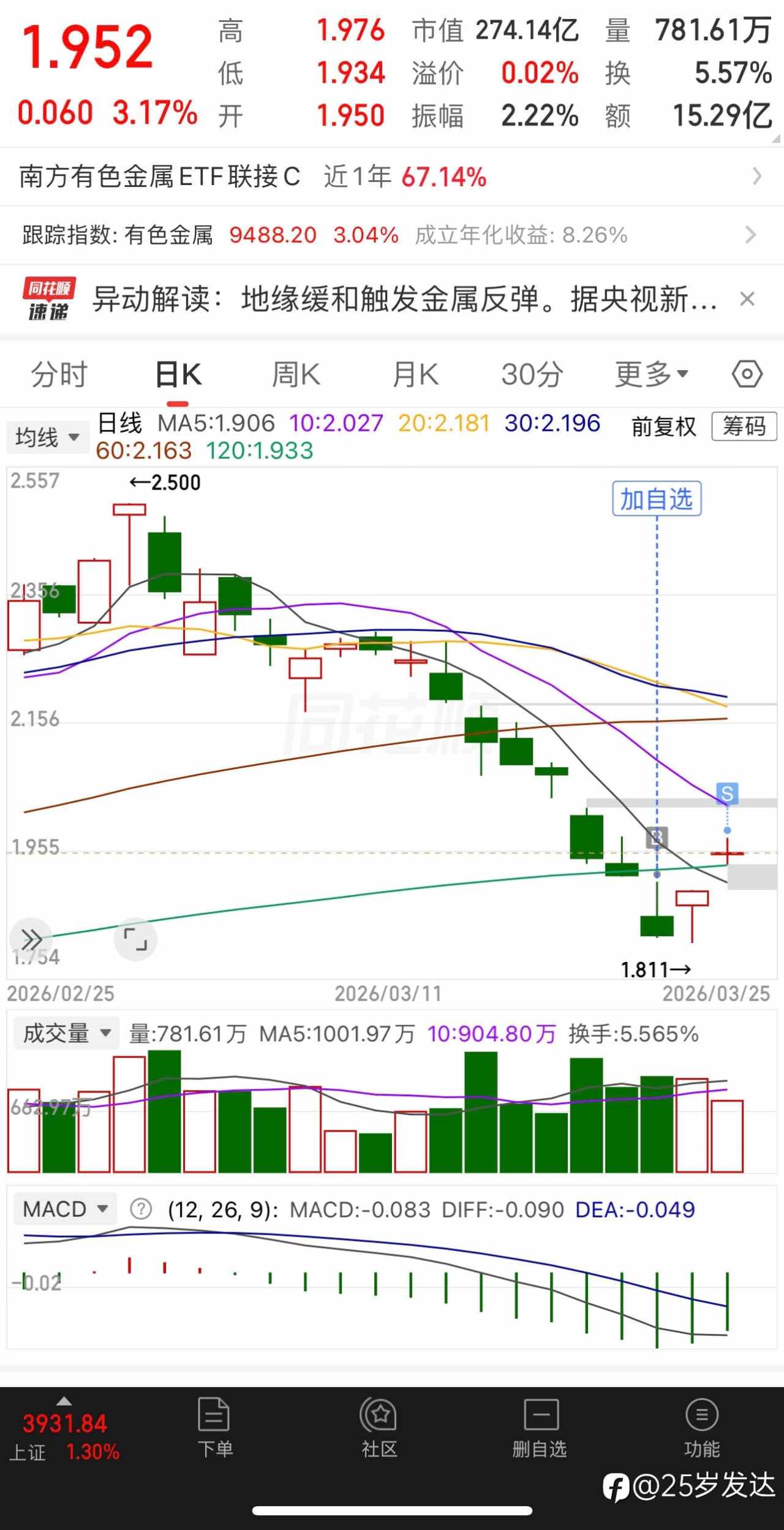Image resolution: width=784 pixels, height=1530 pixels.
Task: Enable the 筹码 chip distribution overlay
Action: coord(743,427)
